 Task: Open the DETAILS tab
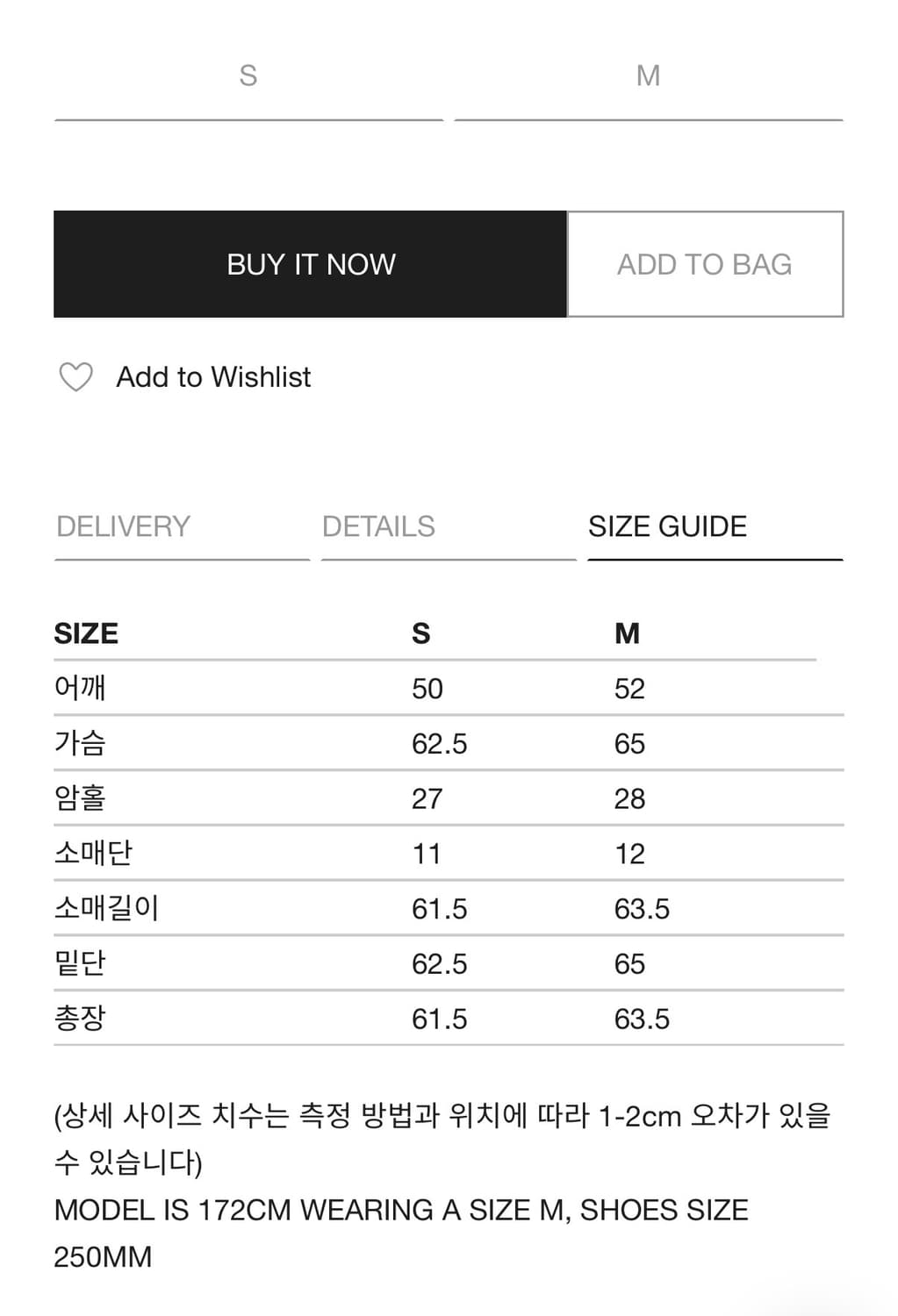click(x=379, y=526)
